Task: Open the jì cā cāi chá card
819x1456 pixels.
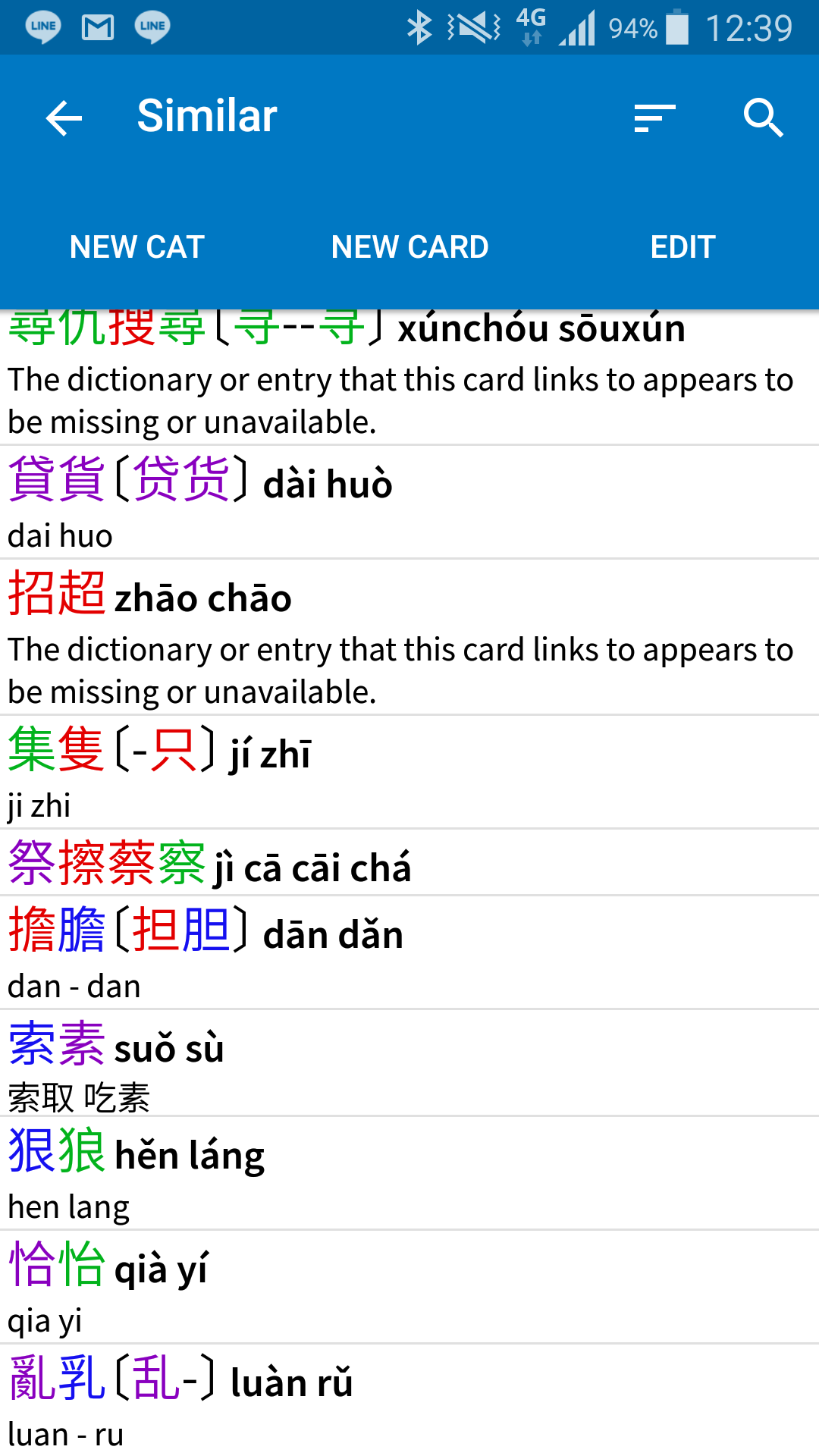Action: coord(409,863)
